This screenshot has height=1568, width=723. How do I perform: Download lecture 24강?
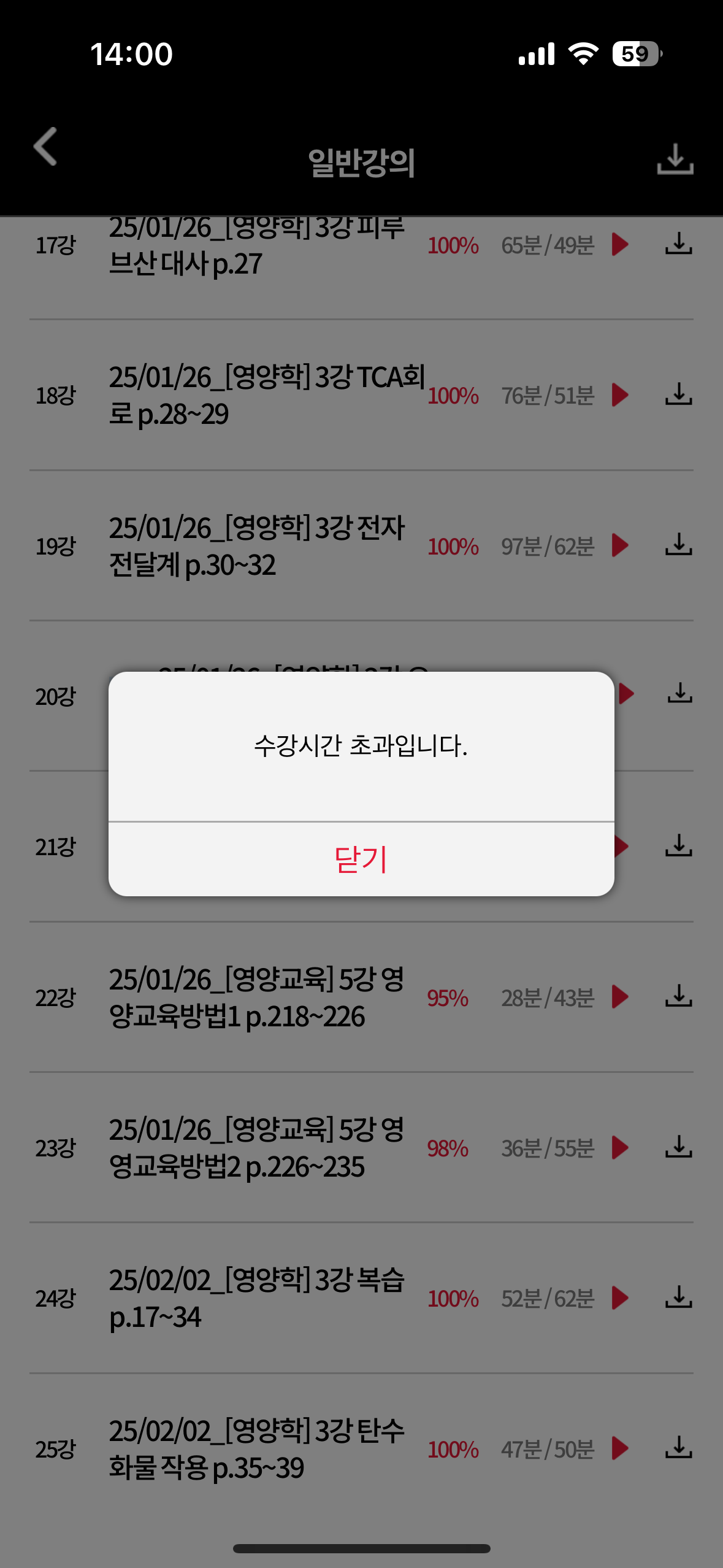point(678,1297)
